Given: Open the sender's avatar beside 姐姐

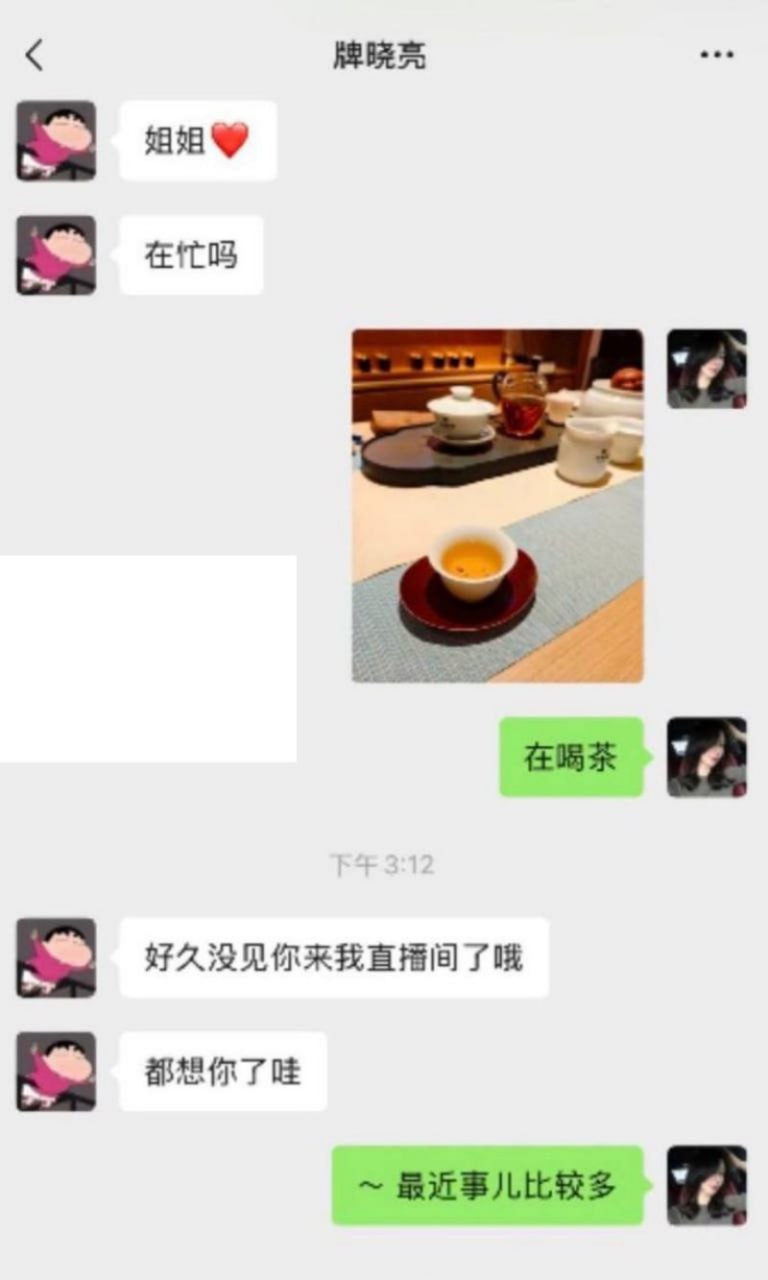Looking at the screenshot, I should (56, 141).
